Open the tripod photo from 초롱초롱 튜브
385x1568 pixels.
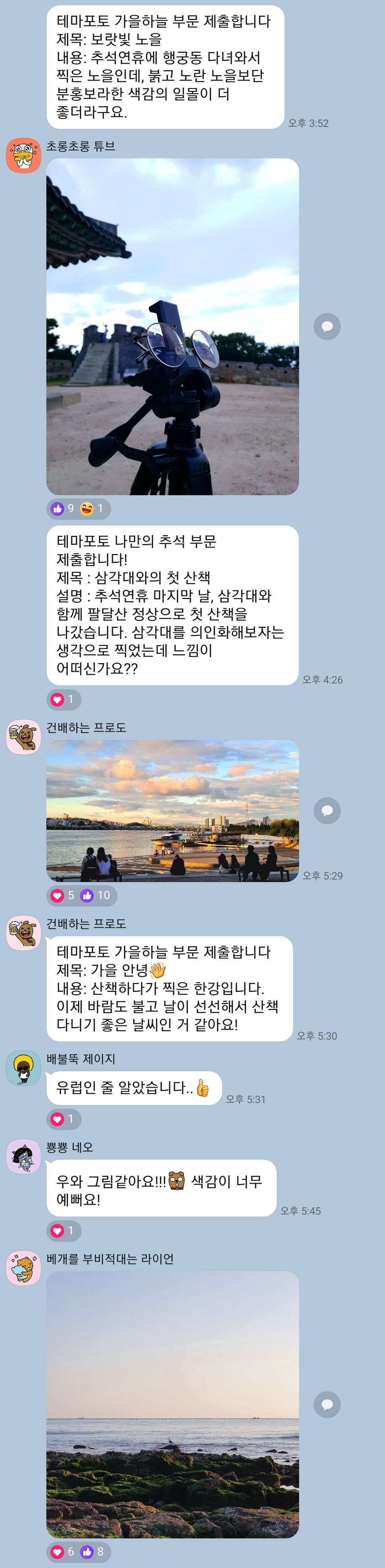pos(172,326)
